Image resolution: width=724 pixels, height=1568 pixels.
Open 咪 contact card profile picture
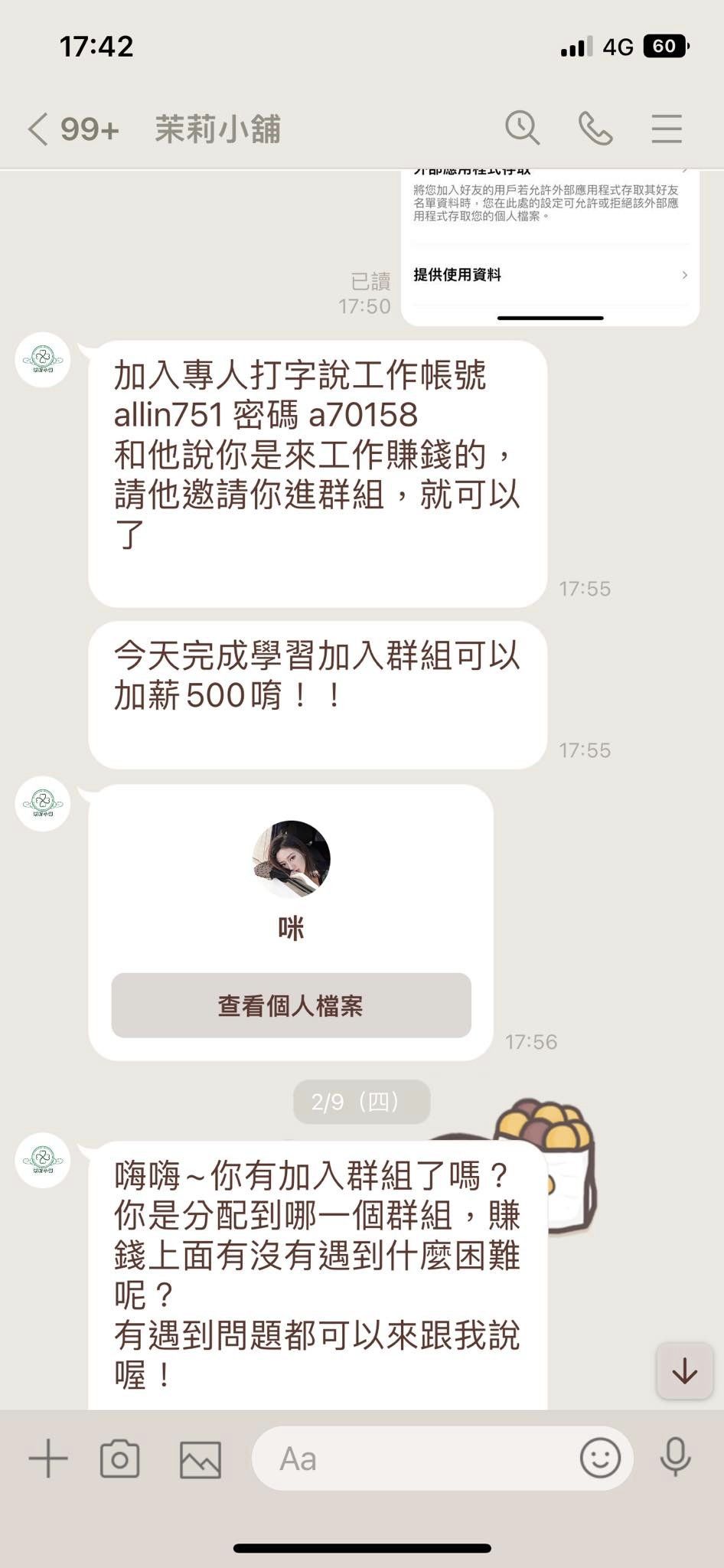[x=292, y=859]
